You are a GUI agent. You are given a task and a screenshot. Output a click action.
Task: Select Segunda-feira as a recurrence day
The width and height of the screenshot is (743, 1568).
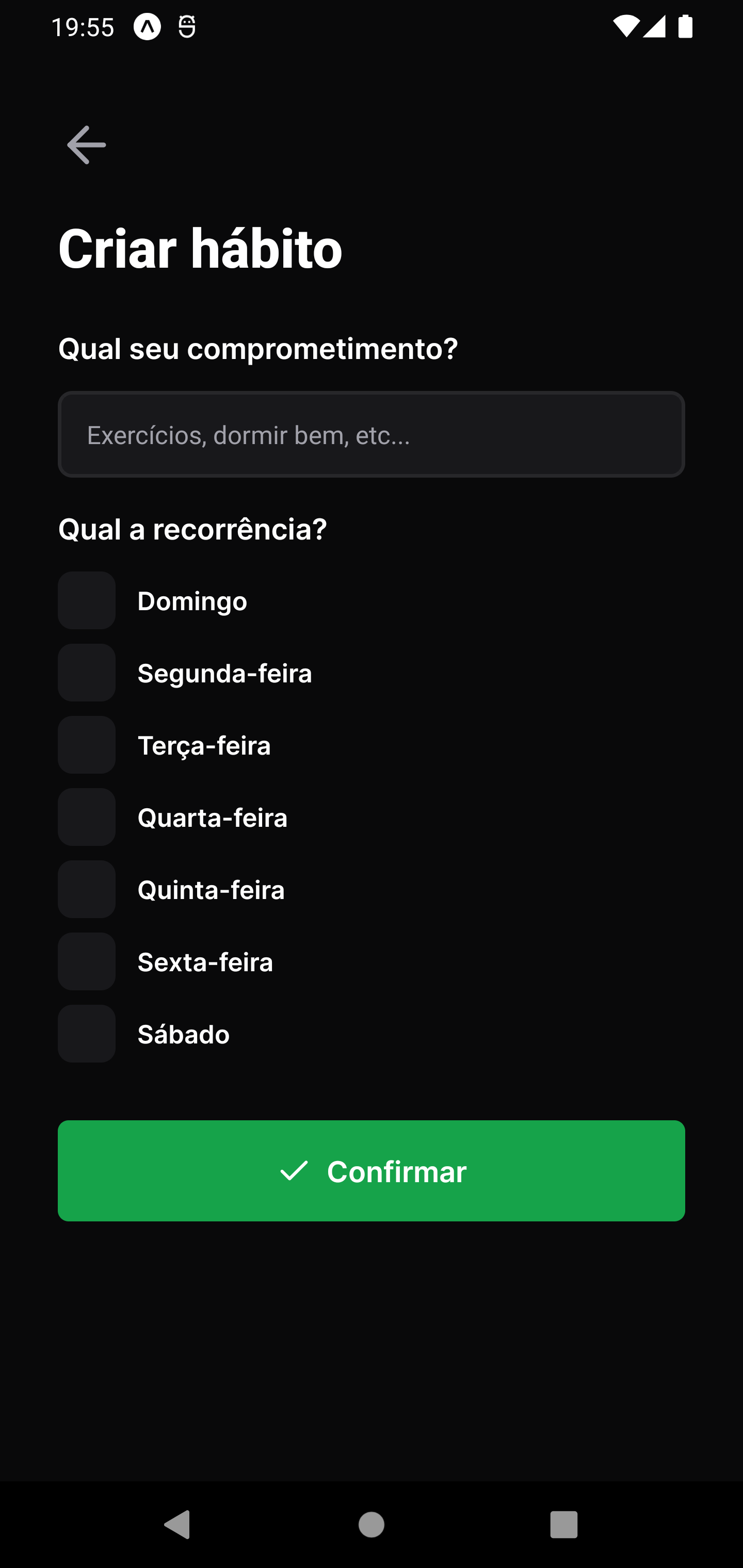pyautogui.click(x=87, y=673)
